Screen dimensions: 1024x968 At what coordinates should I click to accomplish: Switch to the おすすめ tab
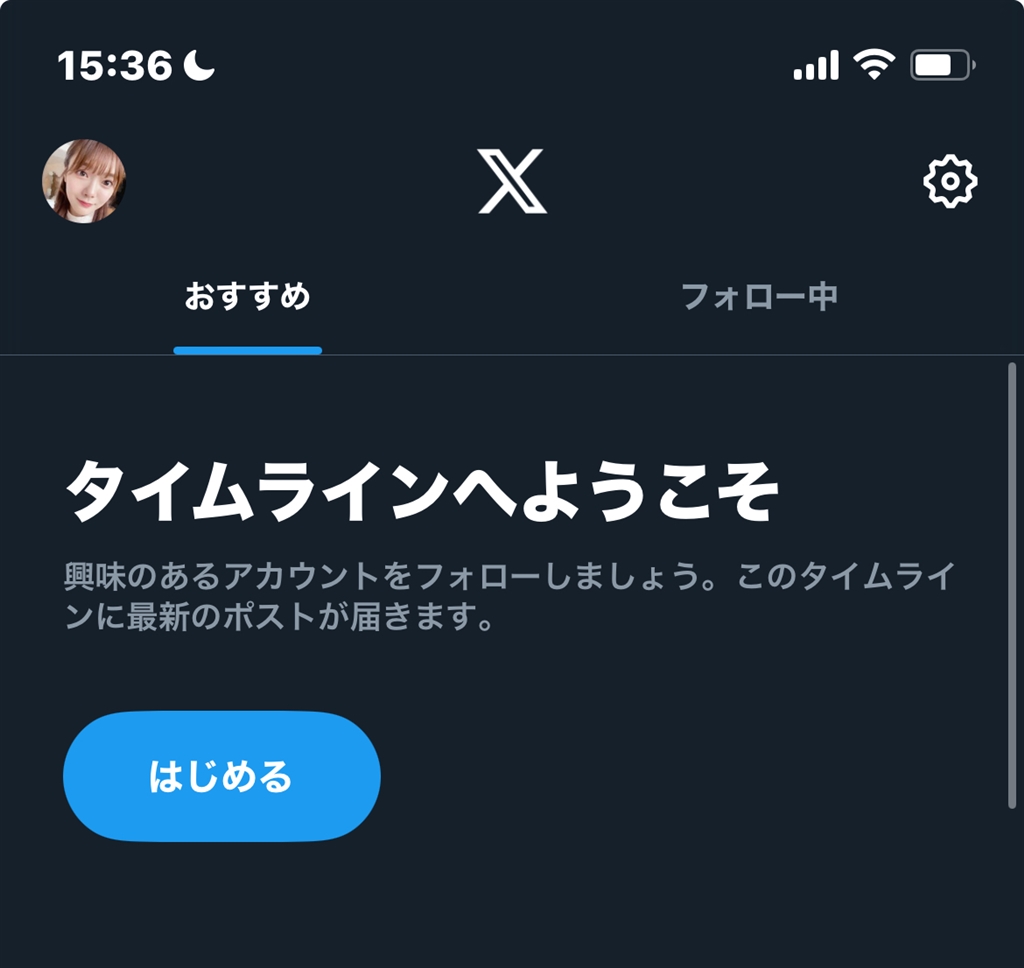pos(247,297)
